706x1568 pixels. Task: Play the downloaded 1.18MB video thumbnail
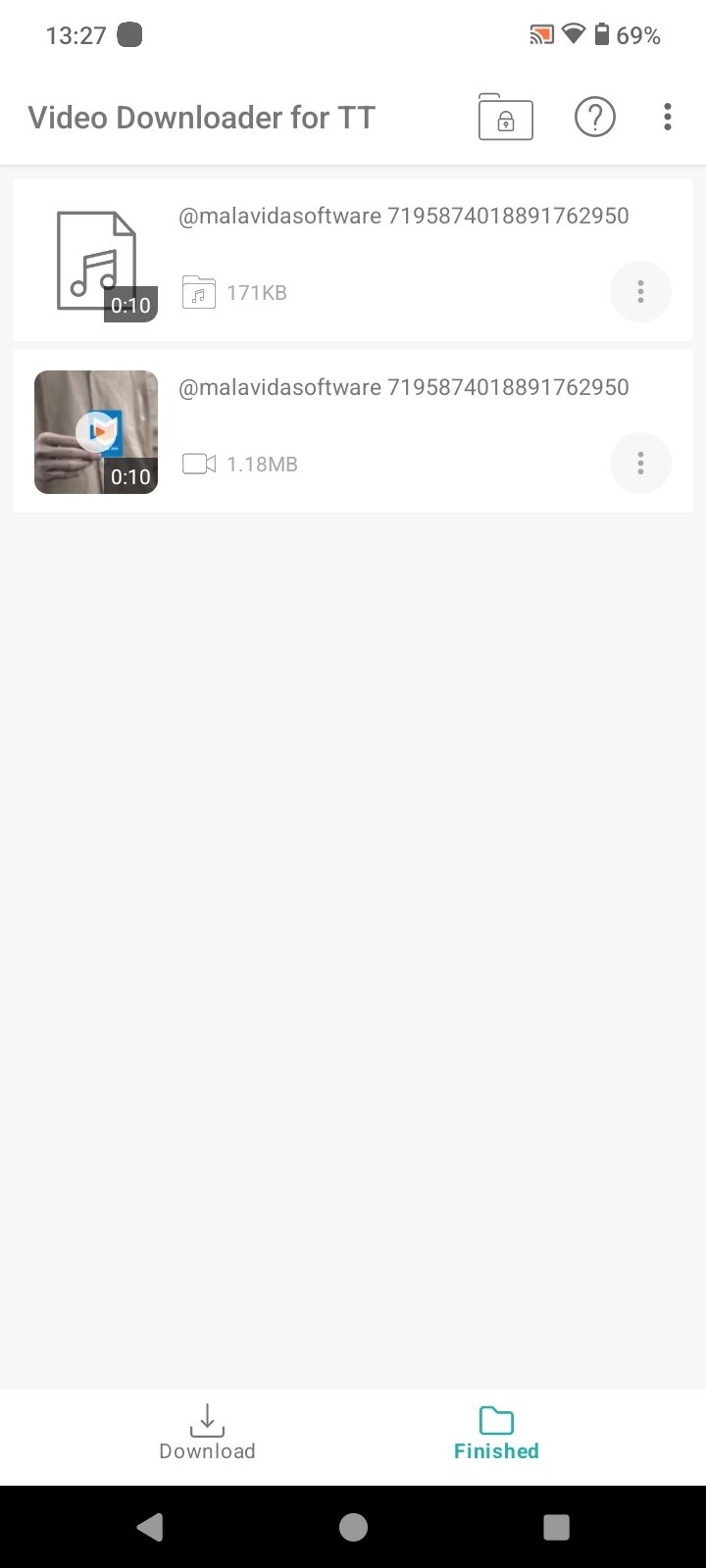pos(96,432)
